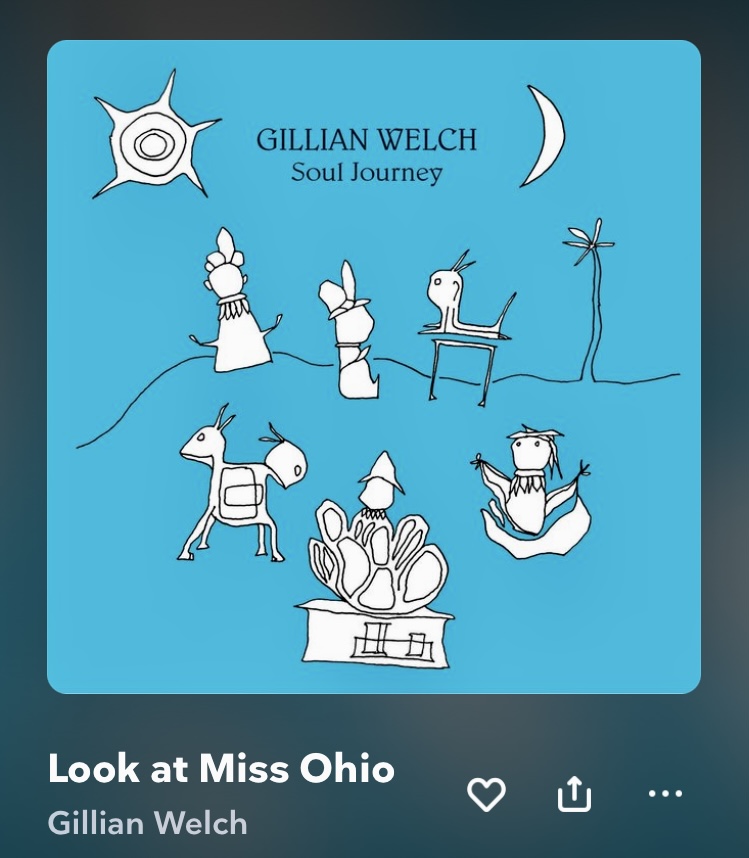Viewport: 749px width, 858px height.
Task: Tap the Soul Journey album artwork
Action: pos(374,367)
